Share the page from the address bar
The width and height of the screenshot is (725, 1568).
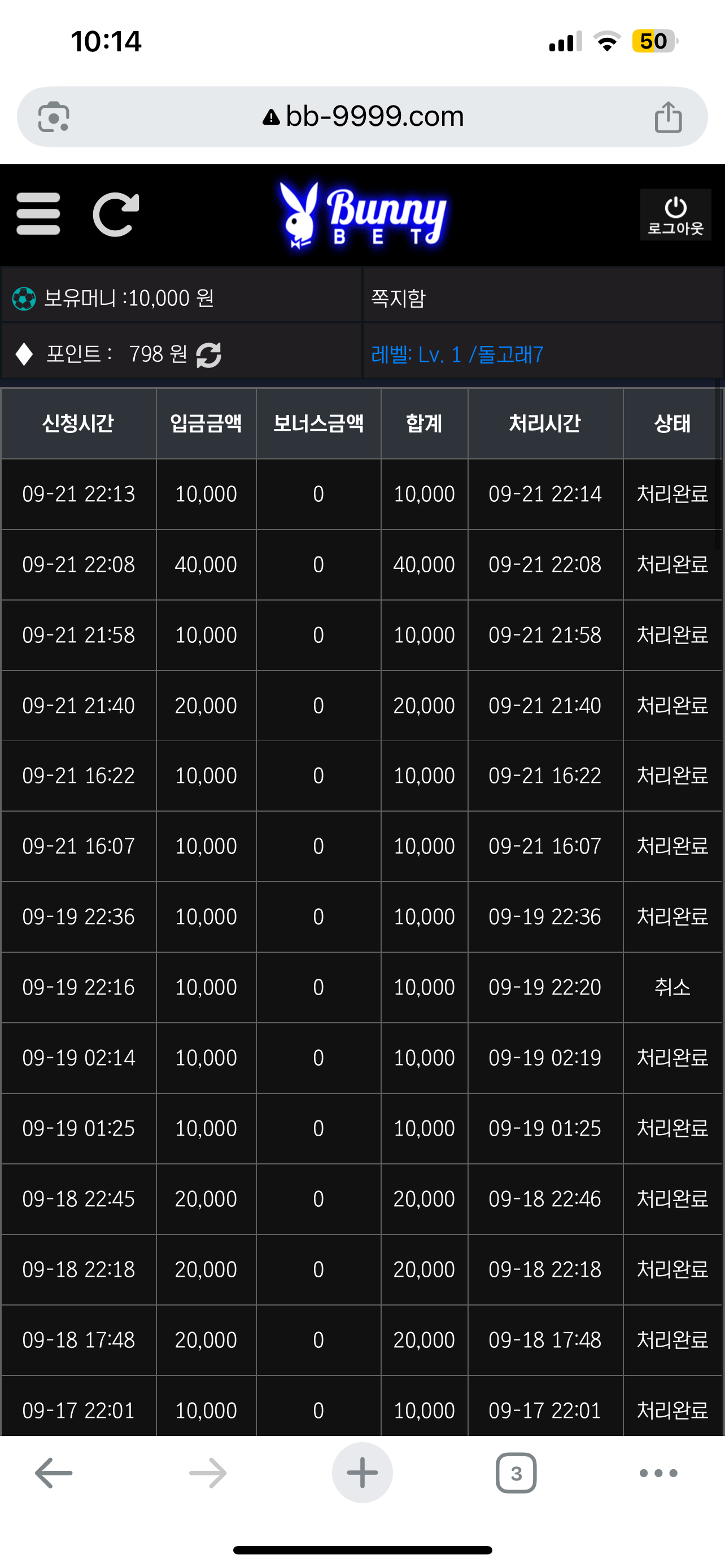coord(668,117)
